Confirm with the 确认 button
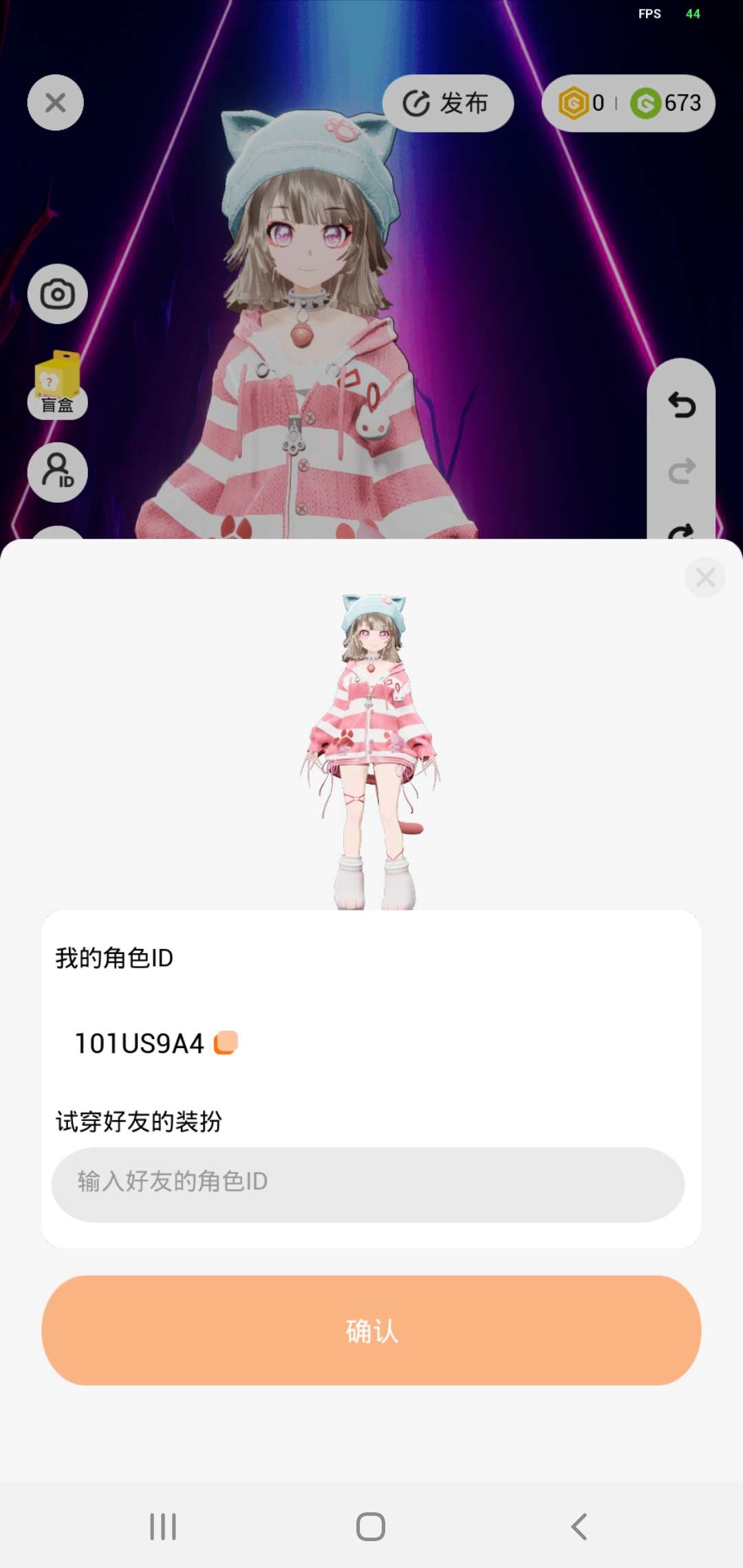This screenshot has width=743, height=1568. coord(371,1330)
